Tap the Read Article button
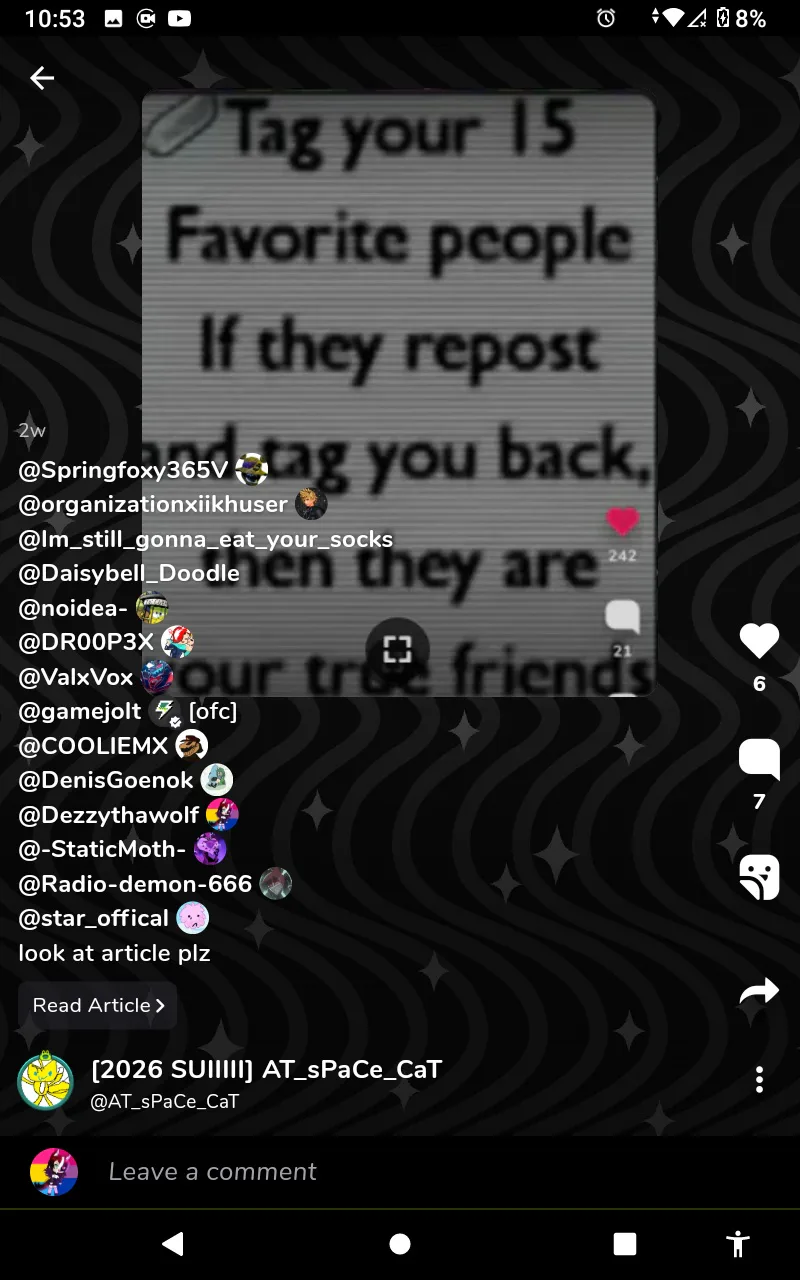The width and height of the screenshot is (800, 1280). click(97, 1005)
